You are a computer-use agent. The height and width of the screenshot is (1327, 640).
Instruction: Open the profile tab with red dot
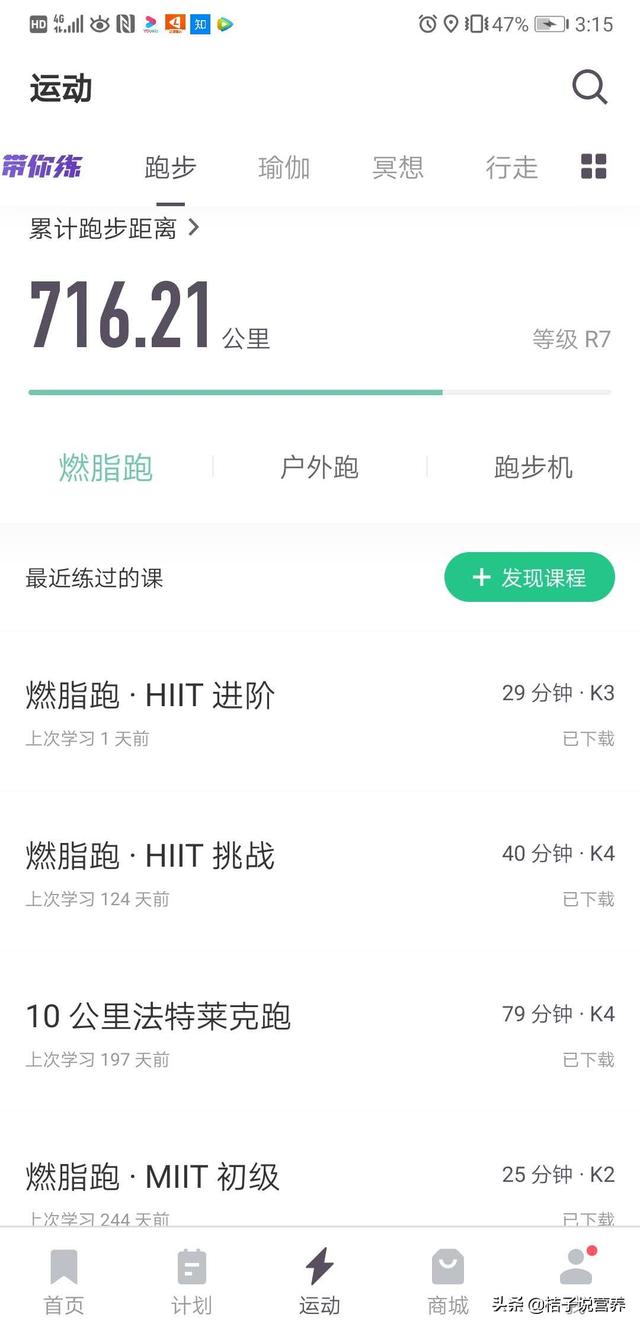576,1266
